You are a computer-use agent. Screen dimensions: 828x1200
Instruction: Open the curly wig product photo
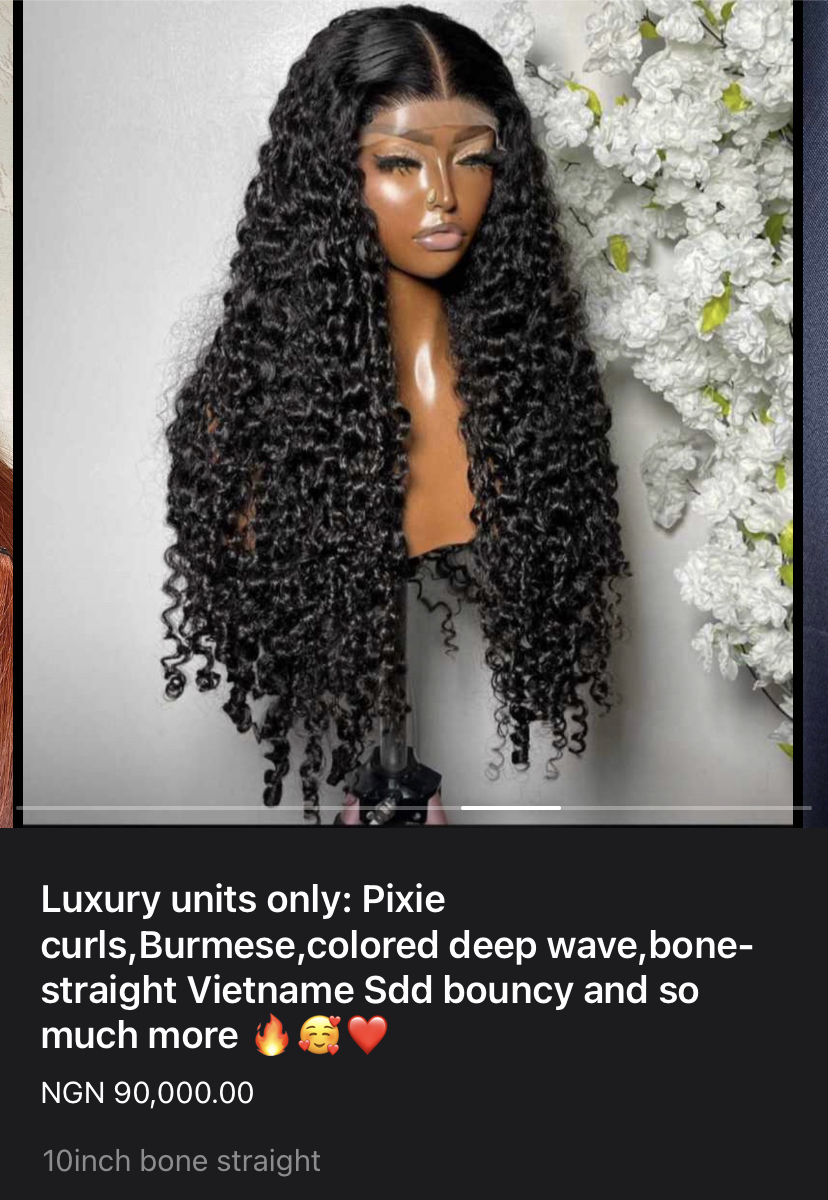(x=408, y=400)
